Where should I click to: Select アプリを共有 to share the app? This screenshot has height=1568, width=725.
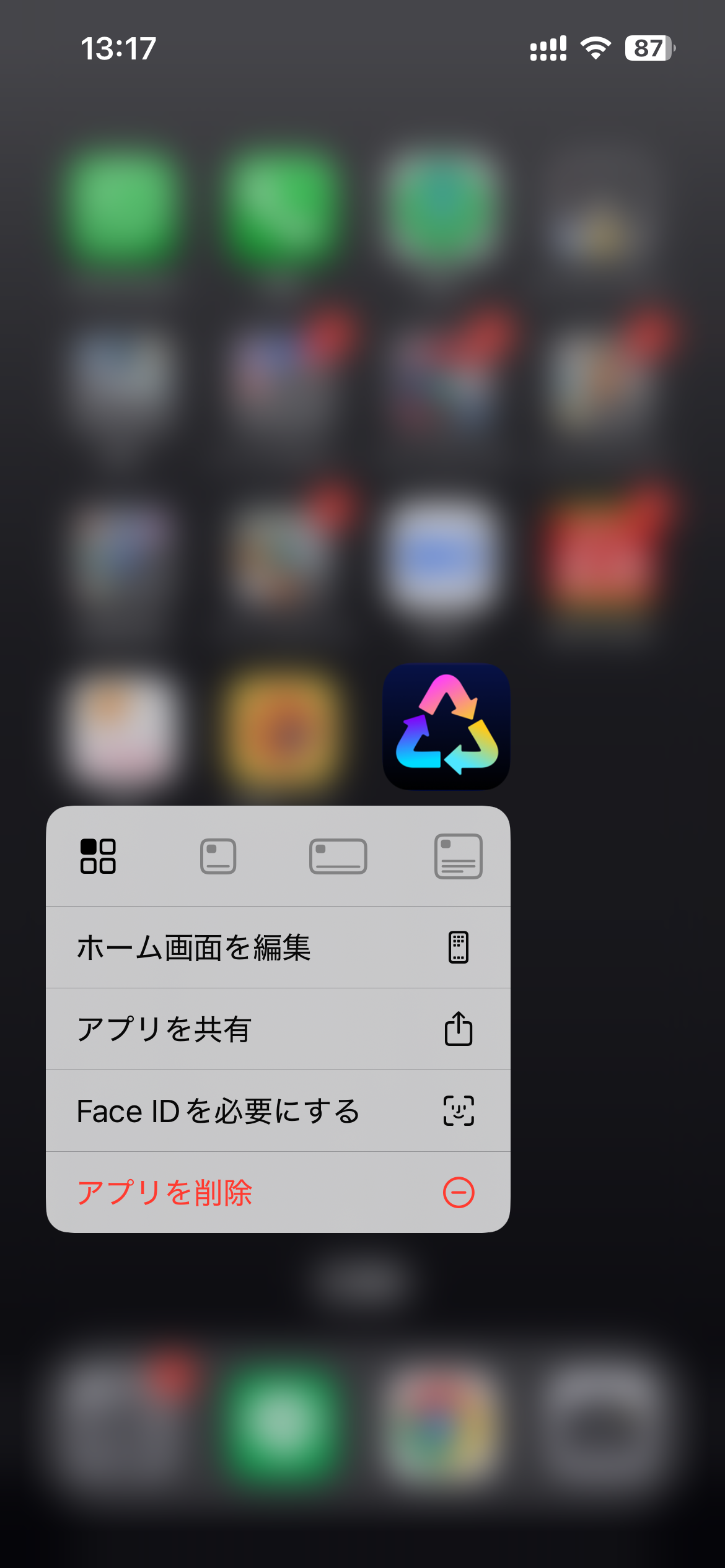point(278,1029)
